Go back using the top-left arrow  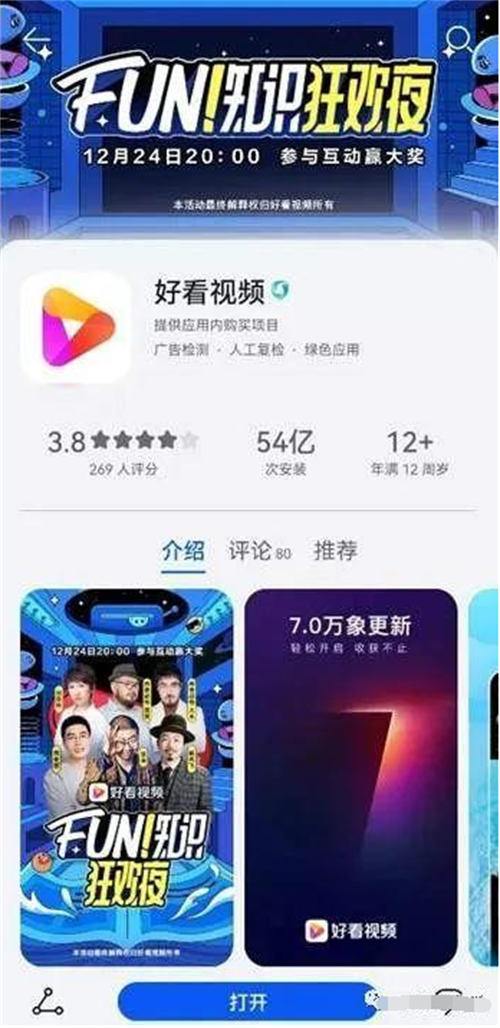pyautogui.click(x=35, y=39)
